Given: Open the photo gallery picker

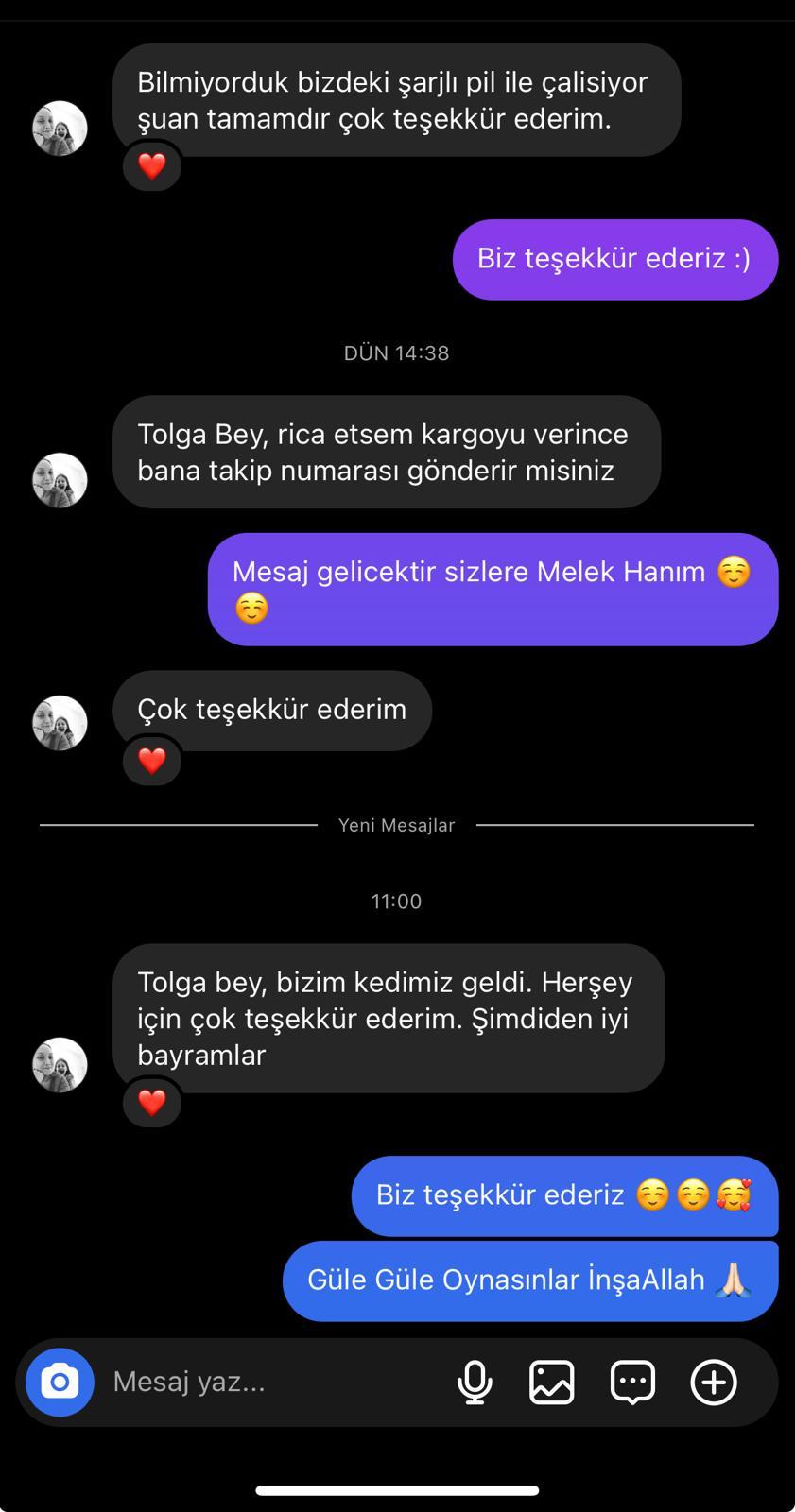Looking at the screenshot, I should point(552,1382).
